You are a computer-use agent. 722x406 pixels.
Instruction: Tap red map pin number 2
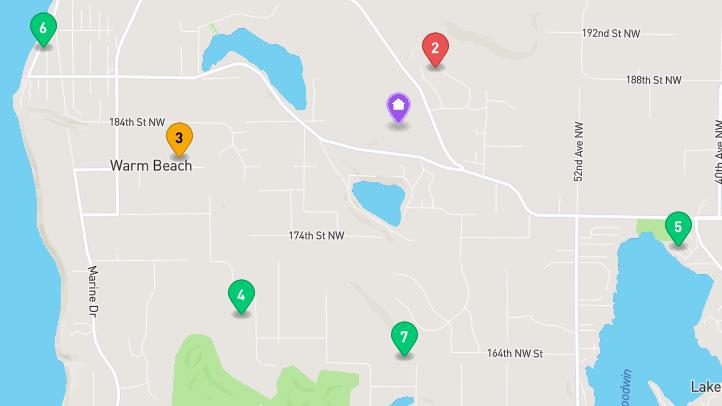point(435,48)
